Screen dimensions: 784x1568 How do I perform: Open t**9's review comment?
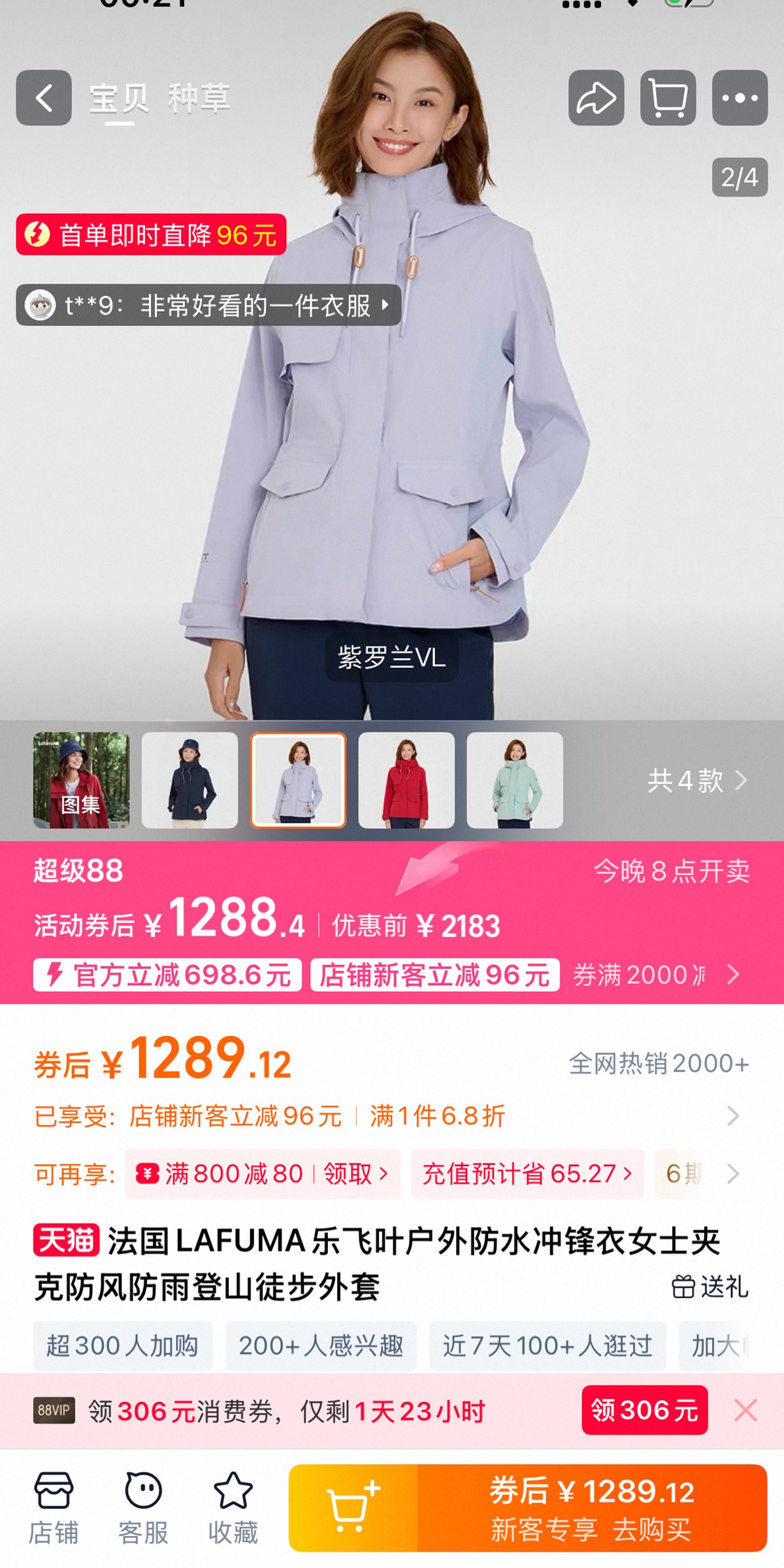pos(208,305)
